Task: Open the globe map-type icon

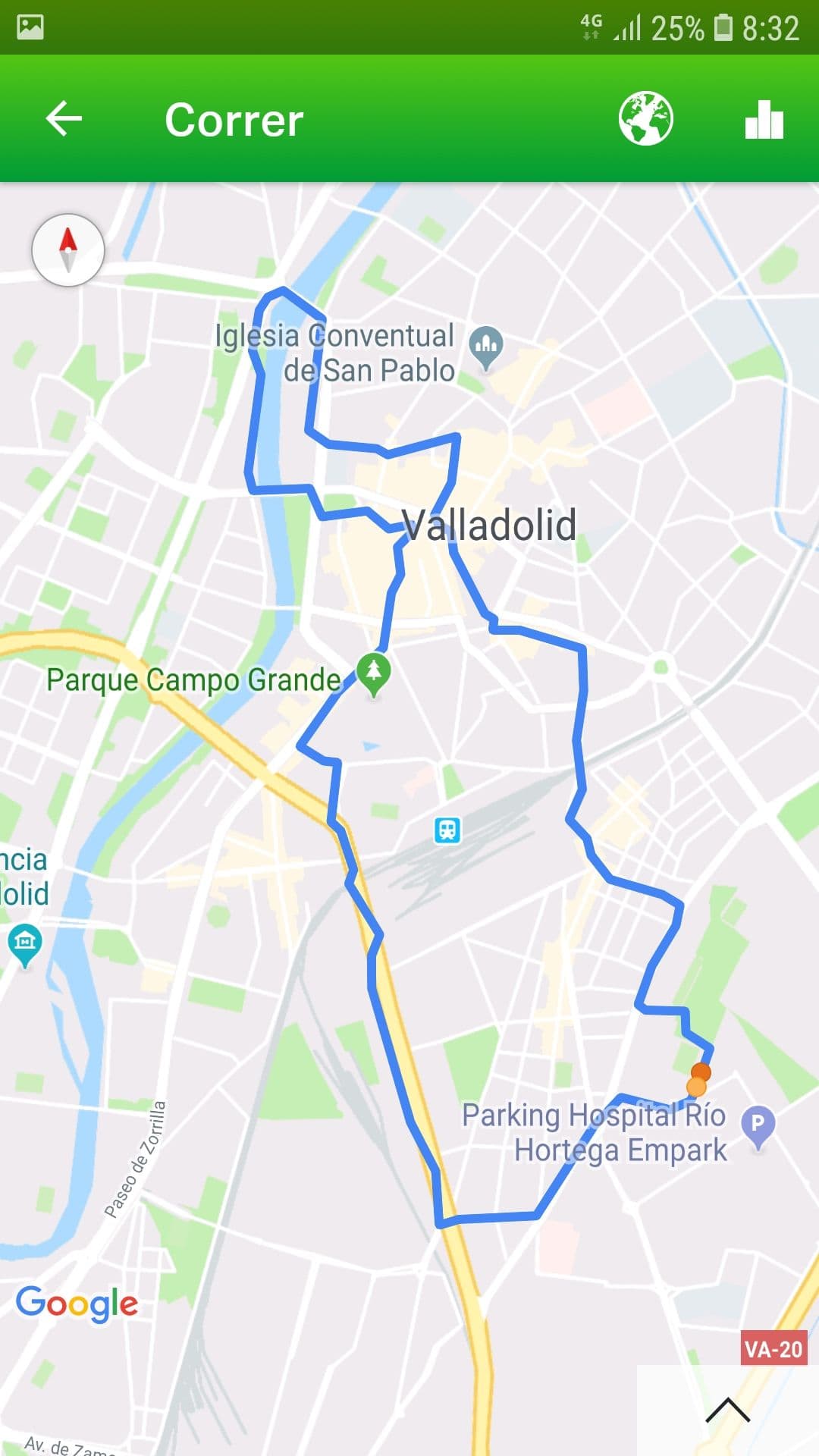Action: (645, 119)
